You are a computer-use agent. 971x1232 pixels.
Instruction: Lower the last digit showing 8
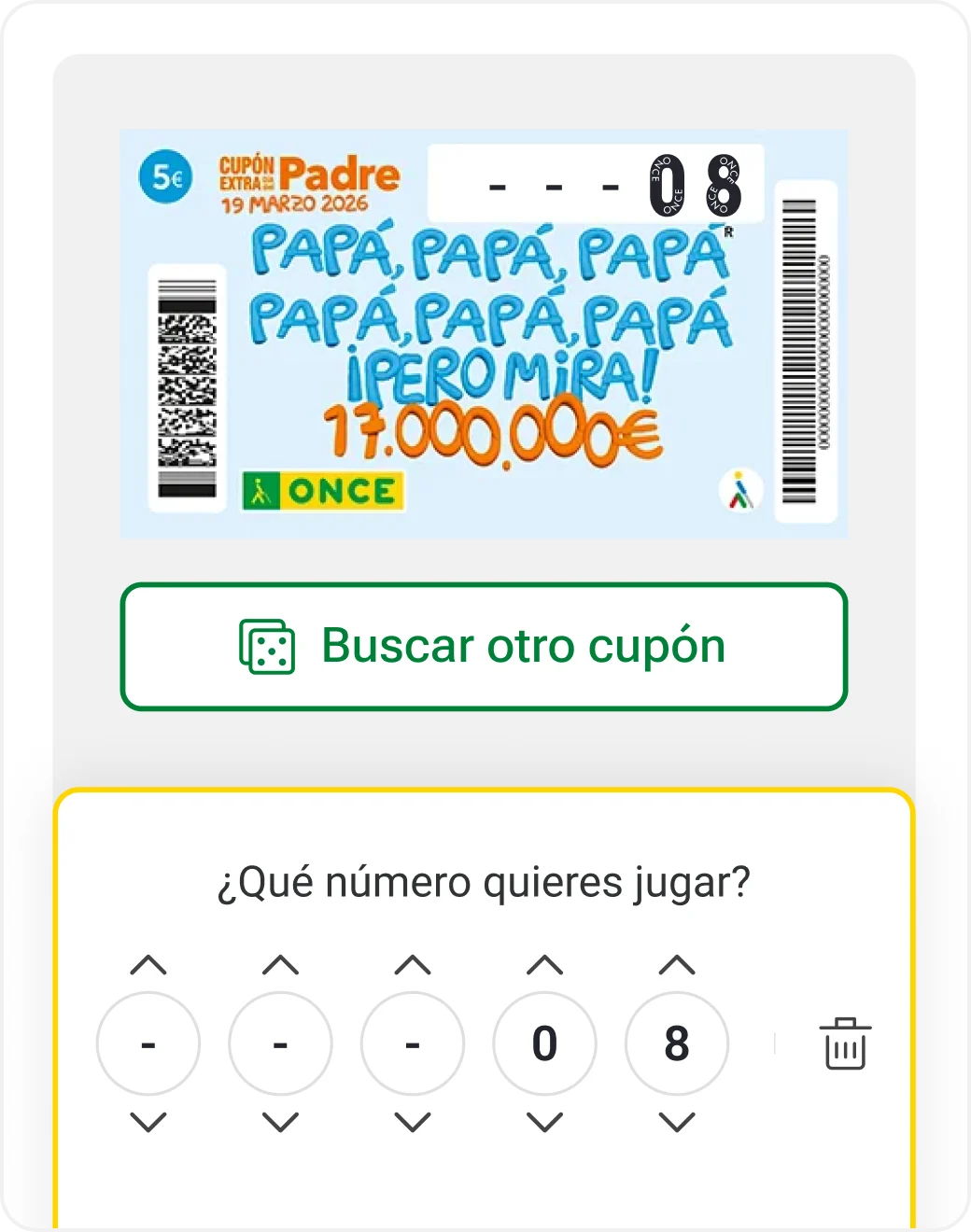tap(677, 1122)
